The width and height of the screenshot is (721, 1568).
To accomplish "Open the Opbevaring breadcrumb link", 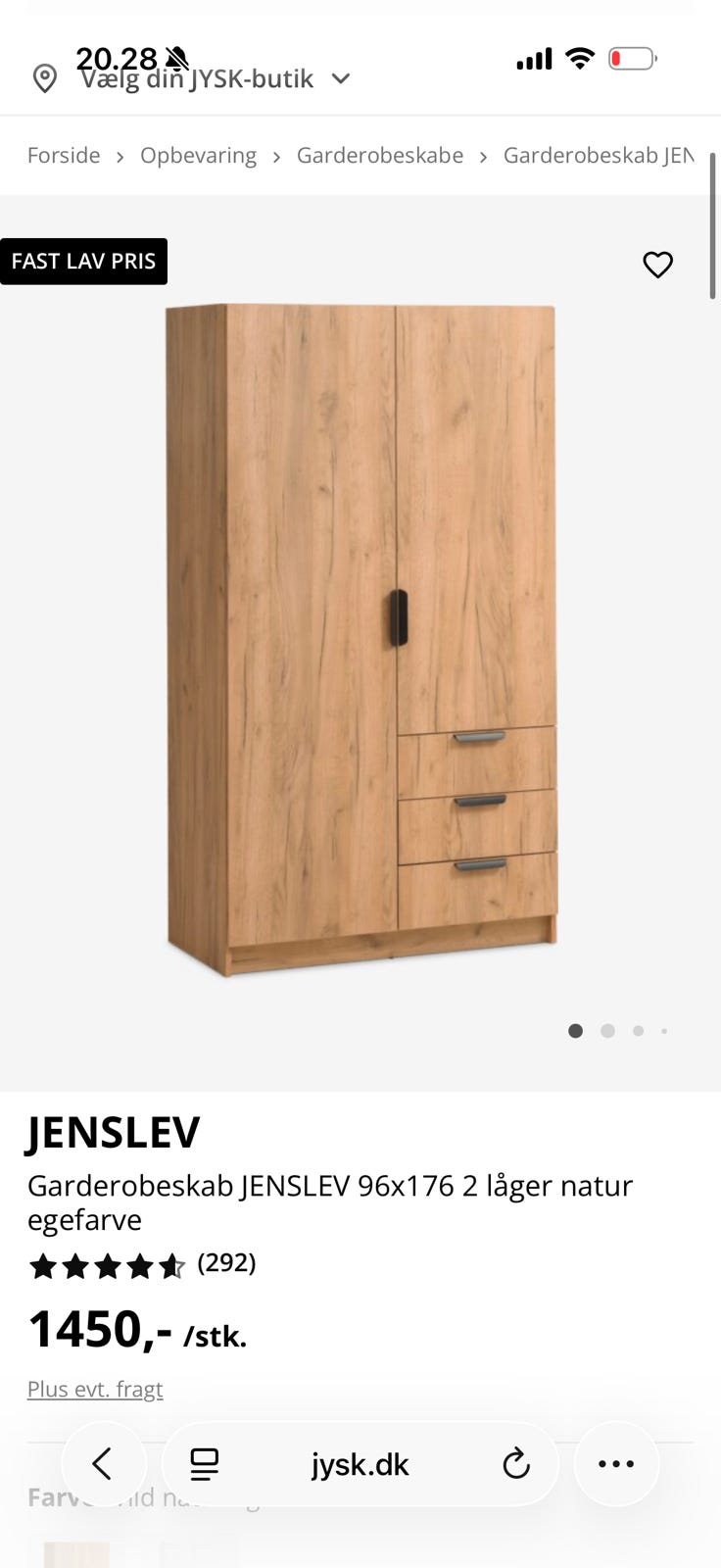I will pyautogui.click(x=198, y=156).
